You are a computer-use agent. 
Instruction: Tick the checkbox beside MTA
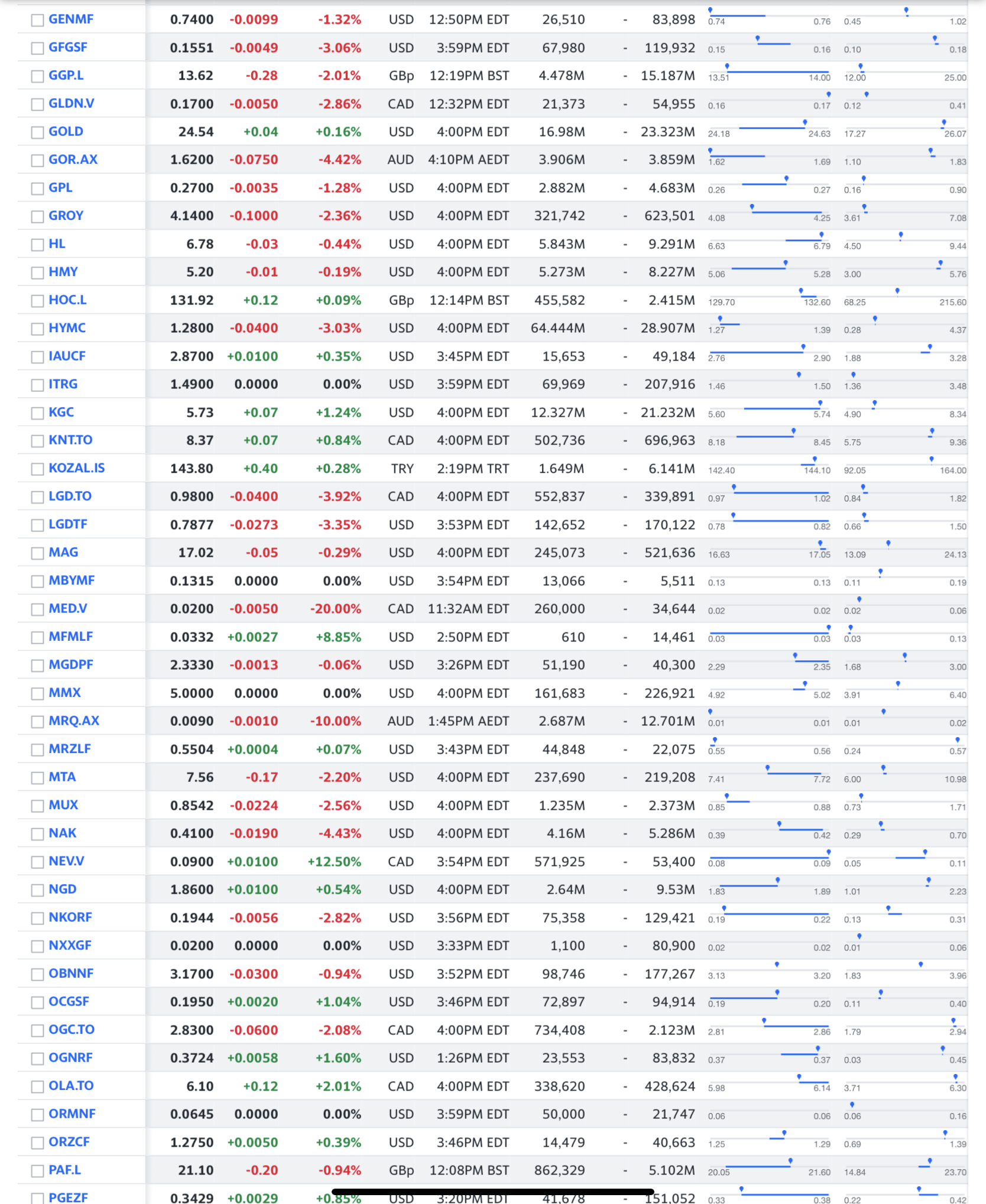pos(37,778)
